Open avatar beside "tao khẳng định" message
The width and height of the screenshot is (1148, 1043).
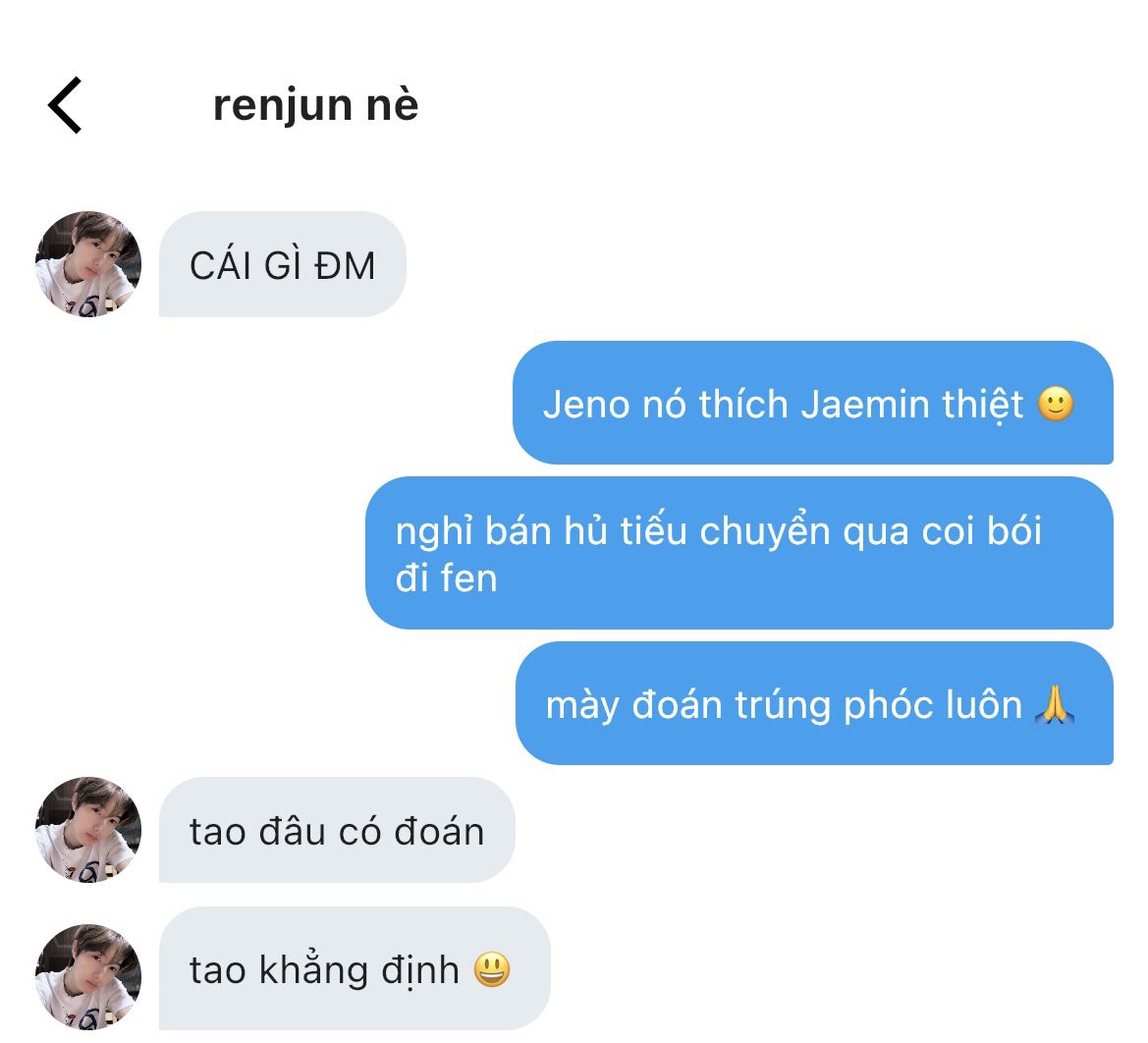click(88, 975)
